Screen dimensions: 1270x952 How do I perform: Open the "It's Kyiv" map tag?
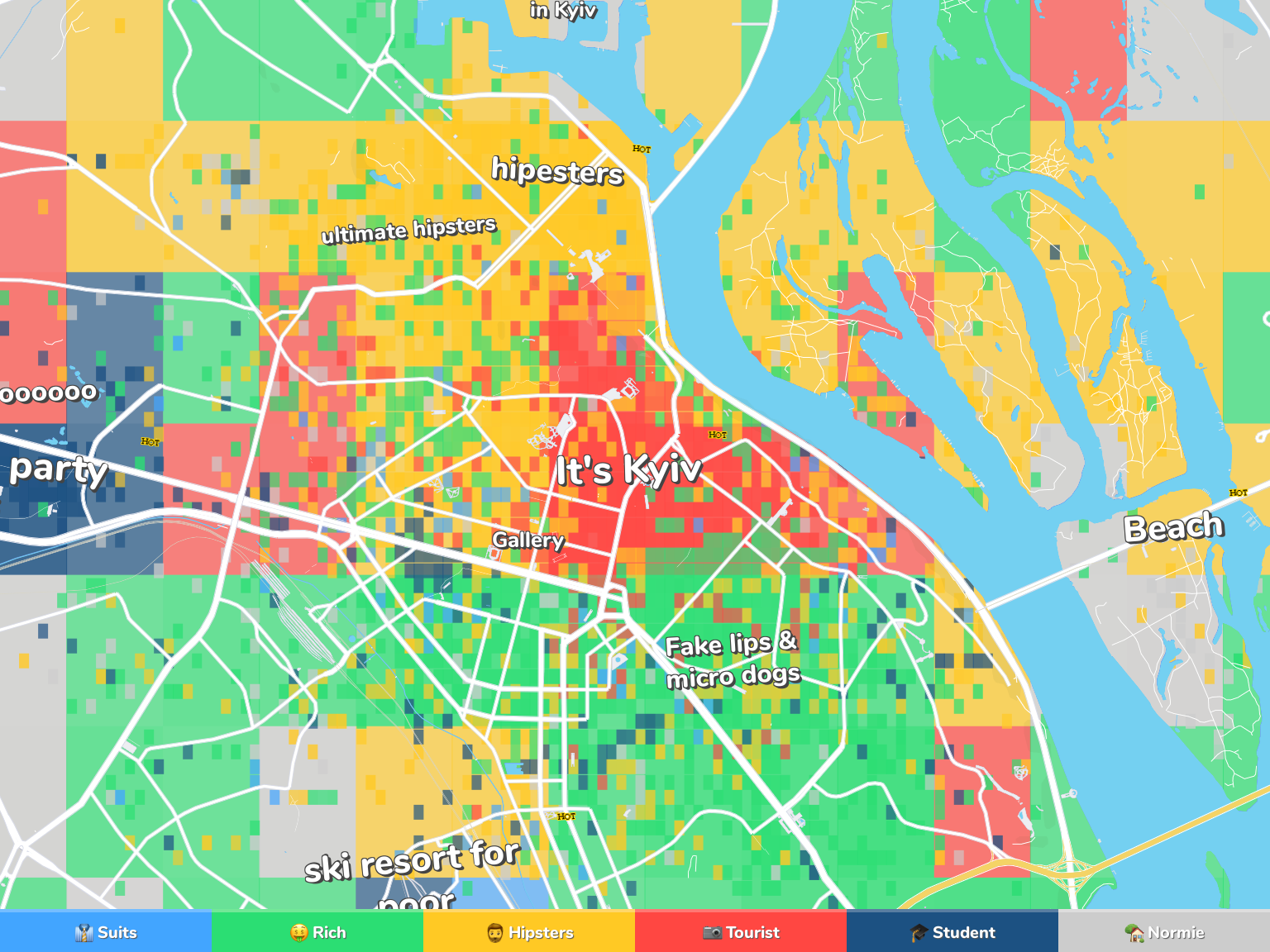(x=628, y=470)
